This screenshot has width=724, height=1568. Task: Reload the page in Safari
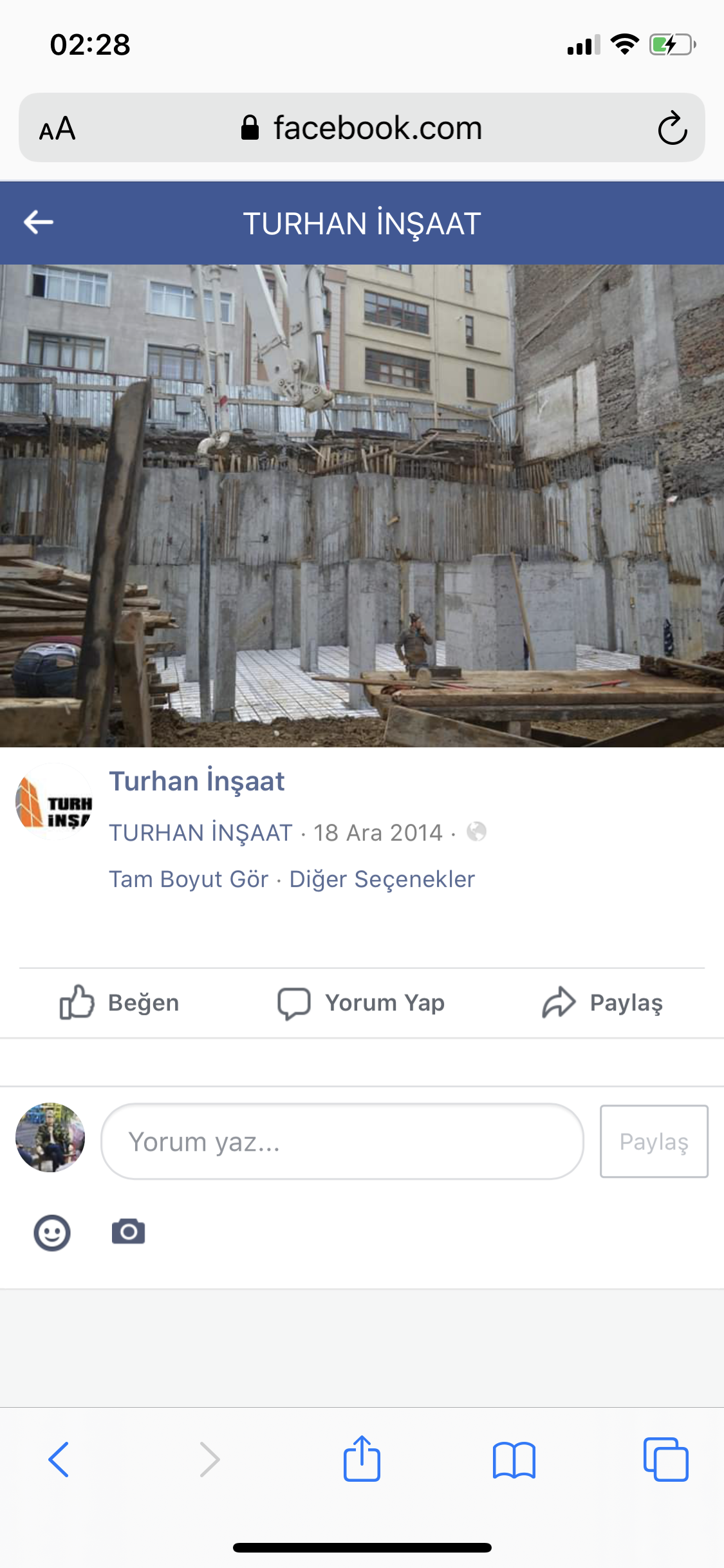tap(673, 128)
